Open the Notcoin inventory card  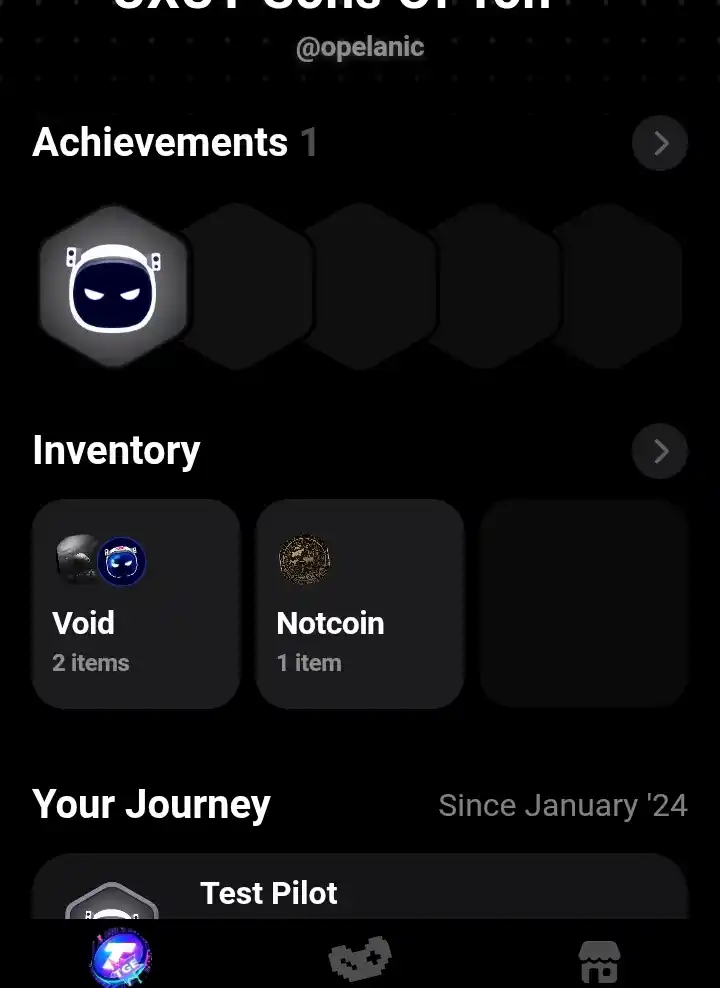[360, 604]
